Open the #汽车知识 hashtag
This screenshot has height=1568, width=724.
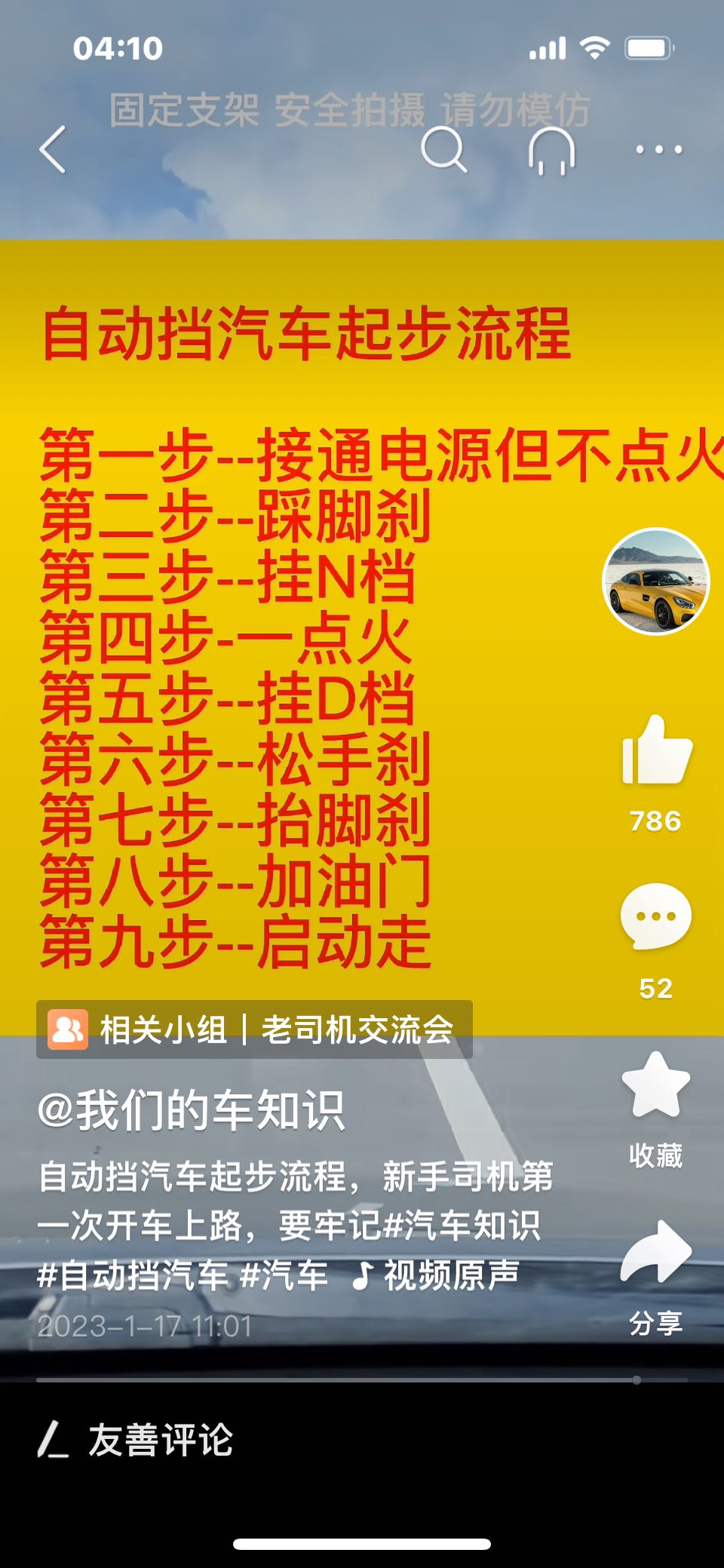462,1226
